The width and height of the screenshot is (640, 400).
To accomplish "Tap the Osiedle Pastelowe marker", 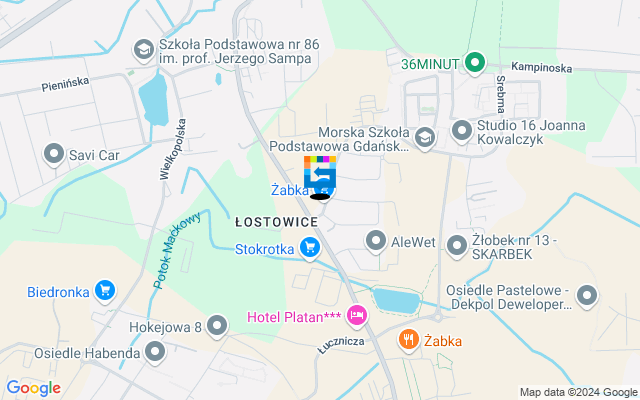I will 587,295.
